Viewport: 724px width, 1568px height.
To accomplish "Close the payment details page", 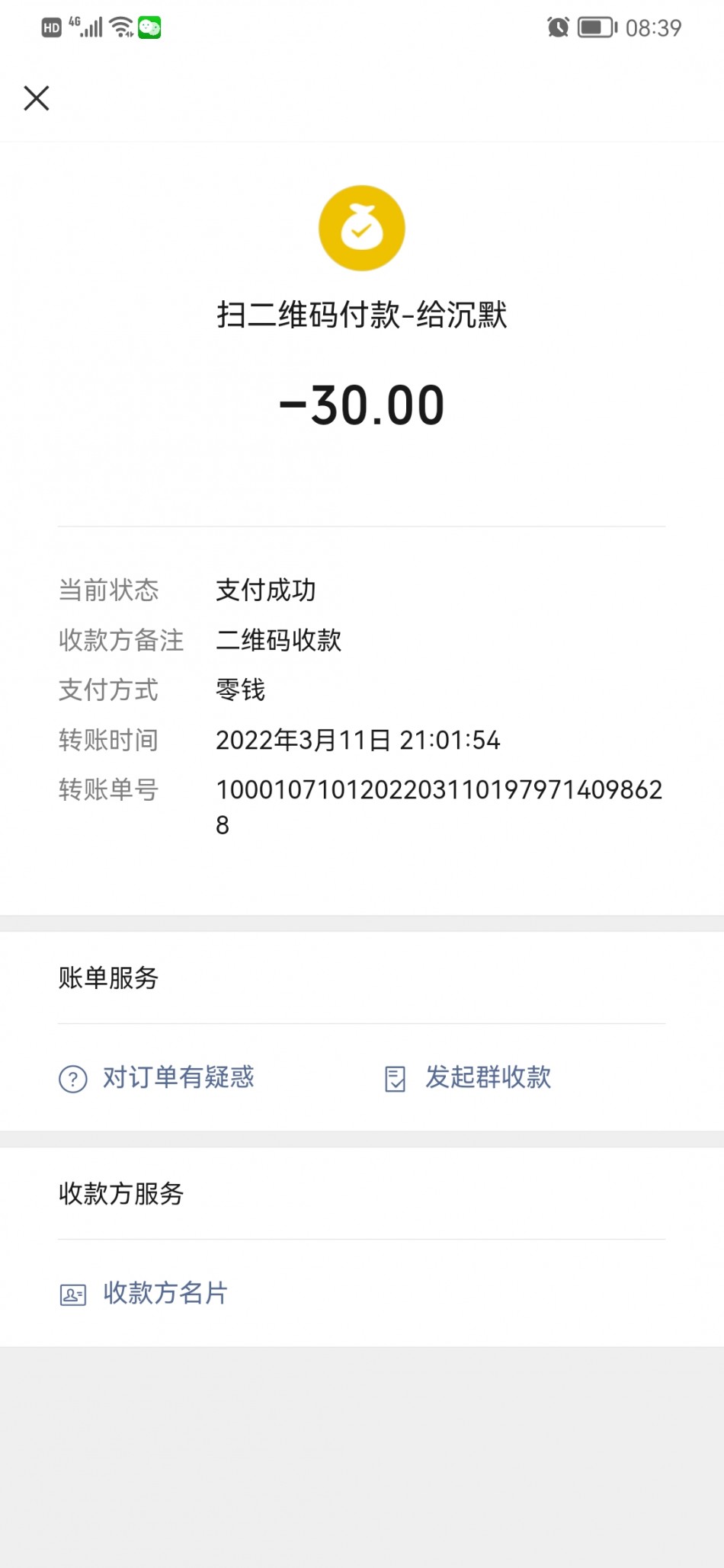I will pos(37,98).
